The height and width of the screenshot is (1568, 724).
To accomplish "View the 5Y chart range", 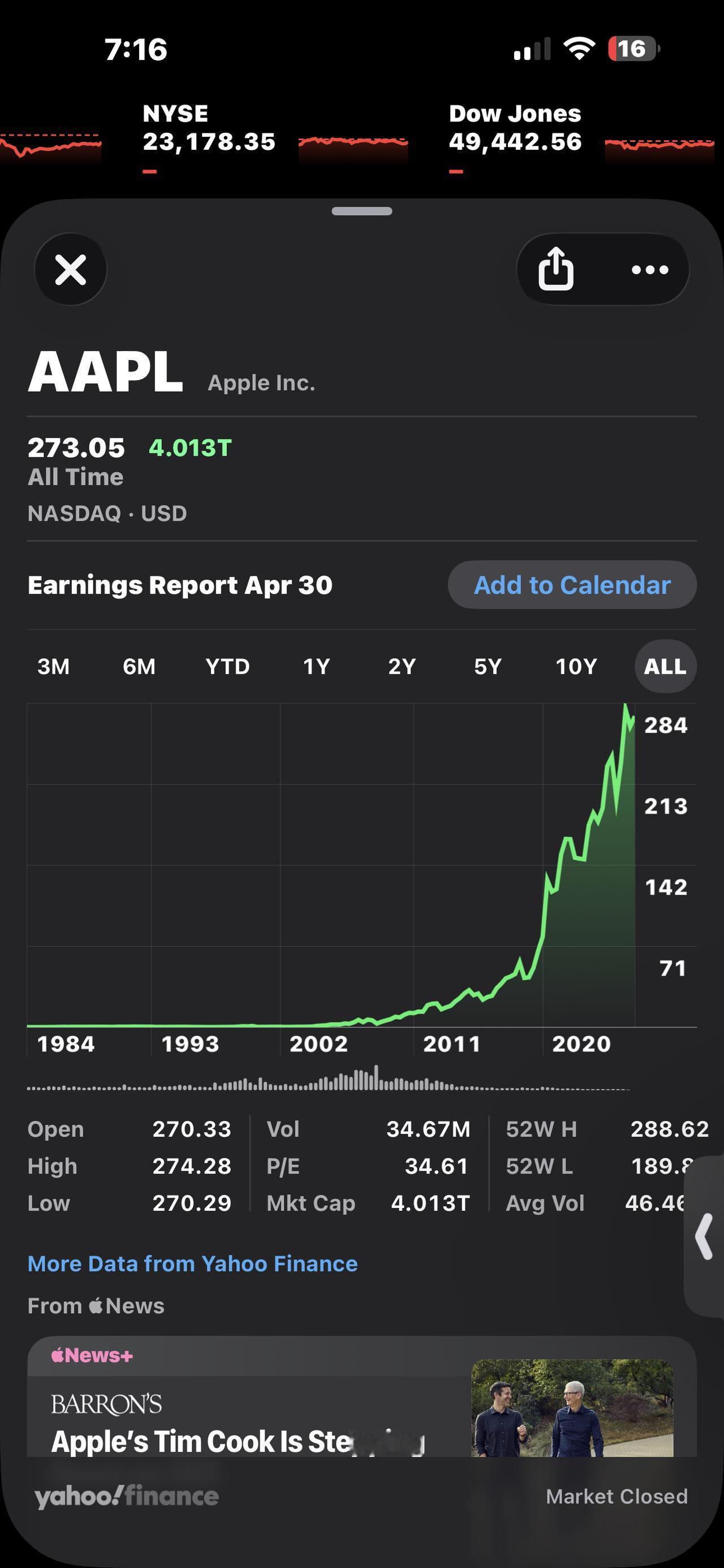I will click(x=488, y=666).
